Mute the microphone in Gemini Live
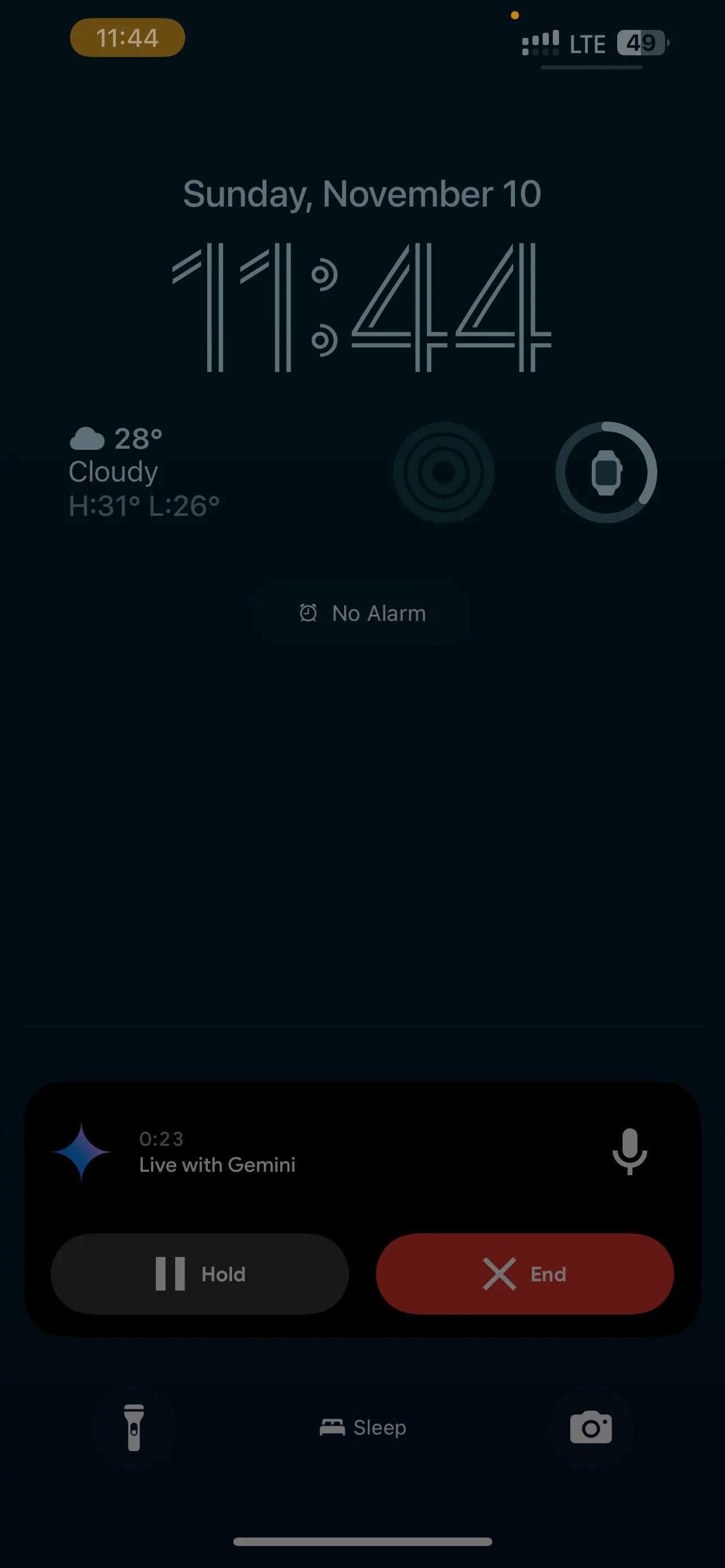Viewport: 725px width, 1568px height. pos(630,1151)
